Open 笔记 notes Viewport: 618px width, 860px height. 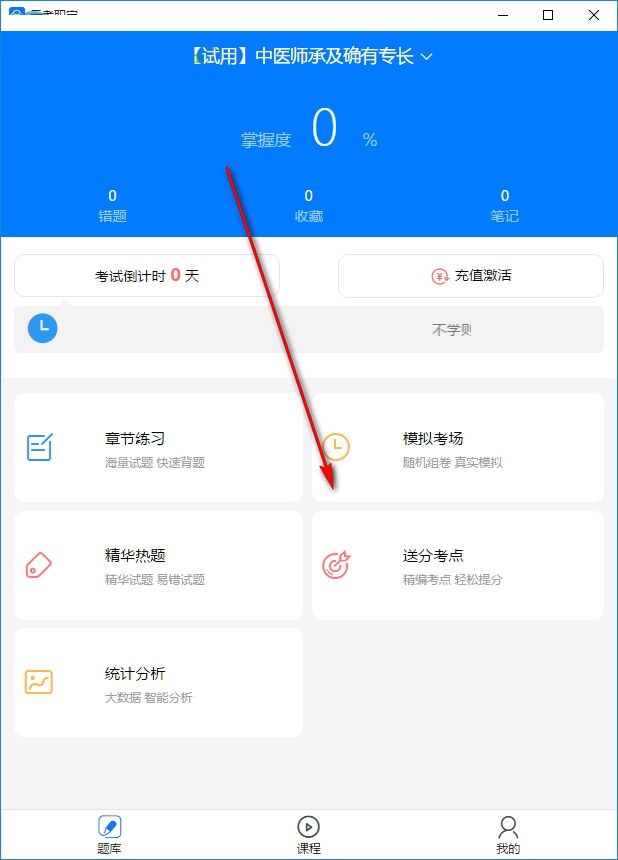coord(504,206)
